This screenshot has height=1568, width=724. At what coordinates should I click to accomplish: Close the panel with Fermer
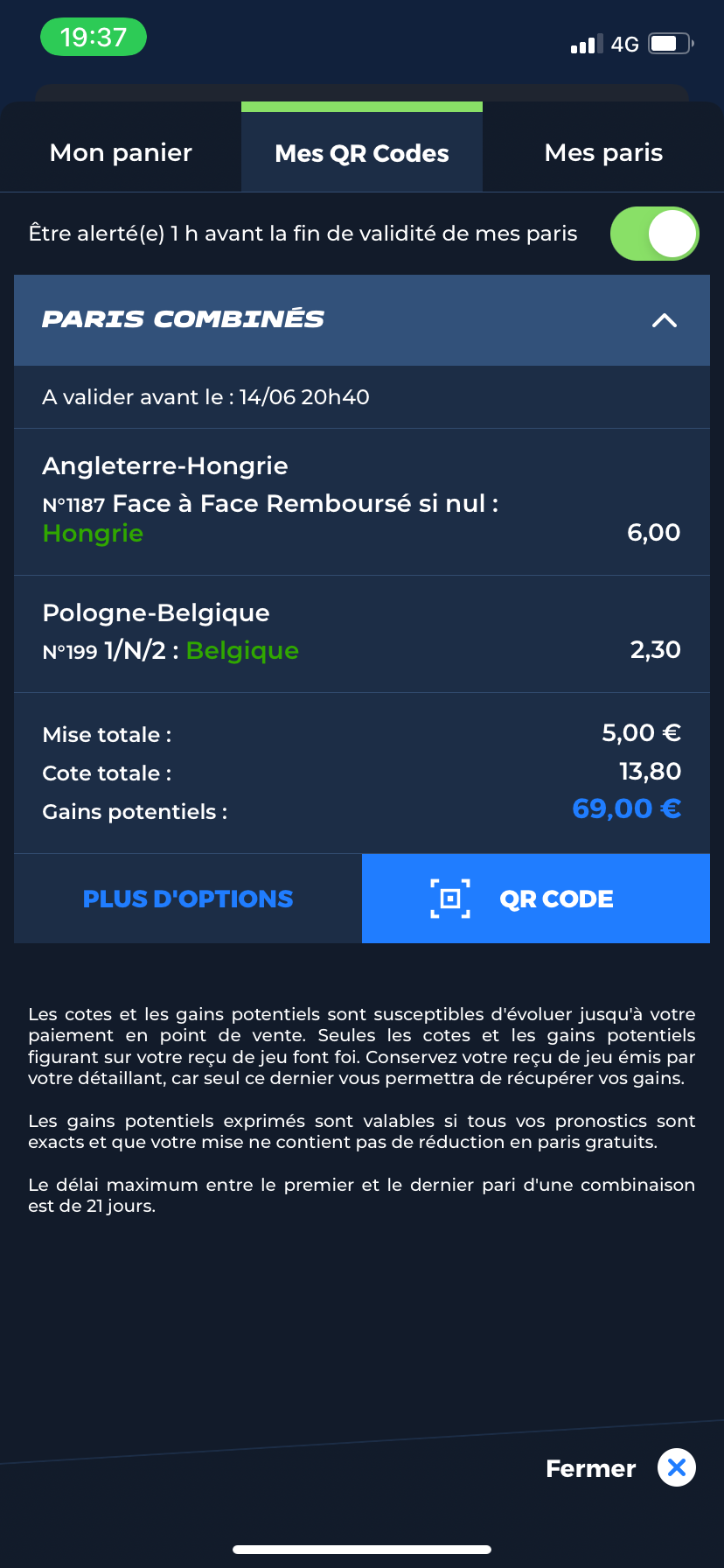click(621, 1468)
